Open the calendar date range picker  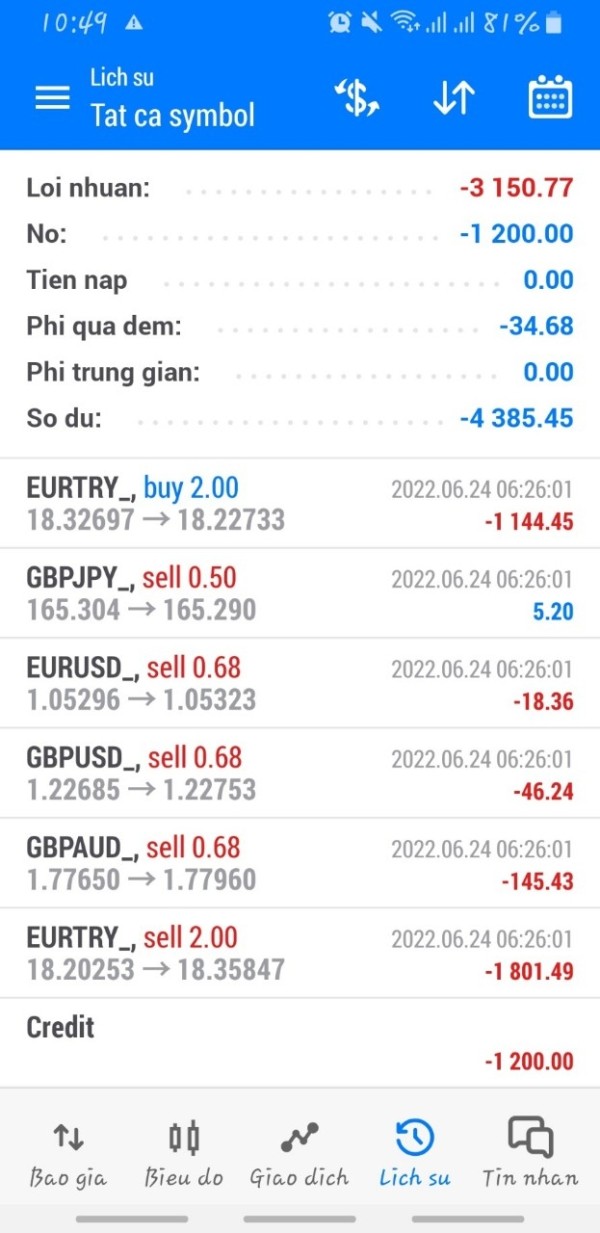click(549, 98)
